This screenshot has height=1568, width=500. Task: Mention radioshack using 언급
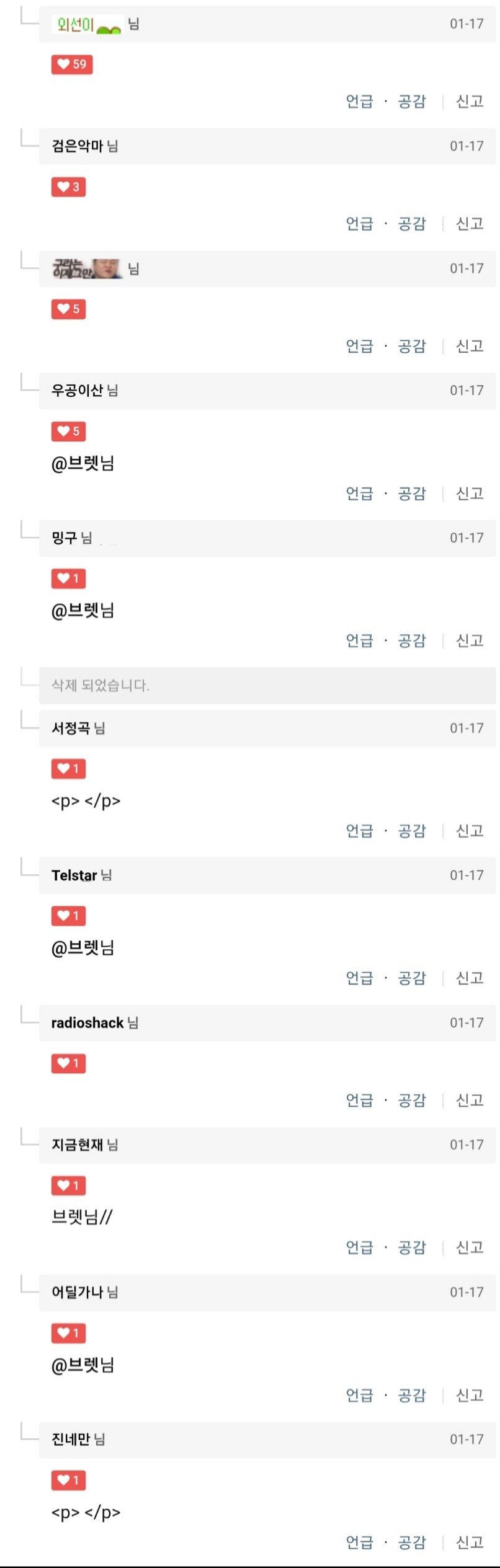click(359, 1100)
